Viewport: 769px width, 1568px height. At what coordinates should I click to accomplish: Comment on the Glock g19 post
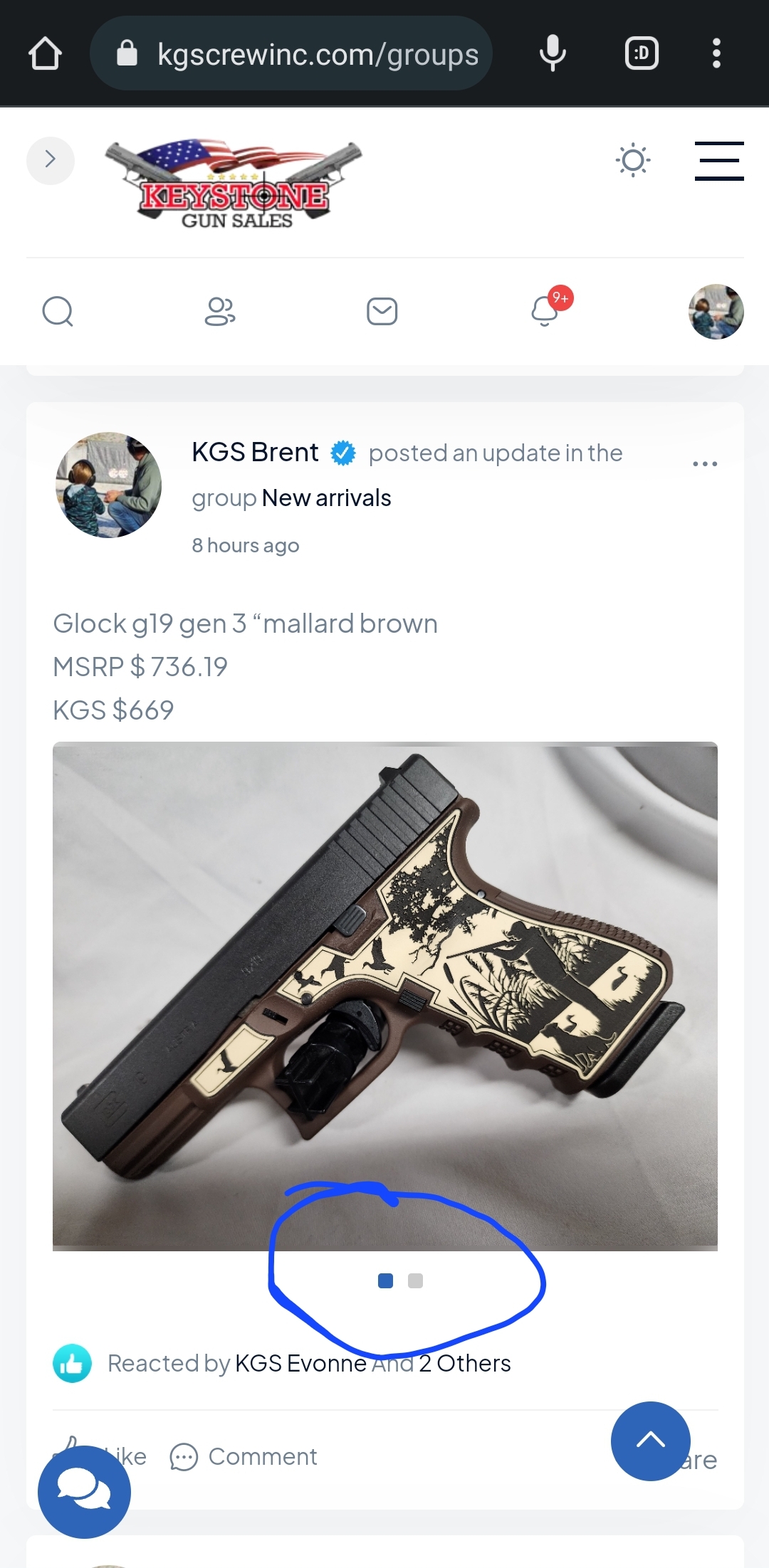tap(244, 1457)
